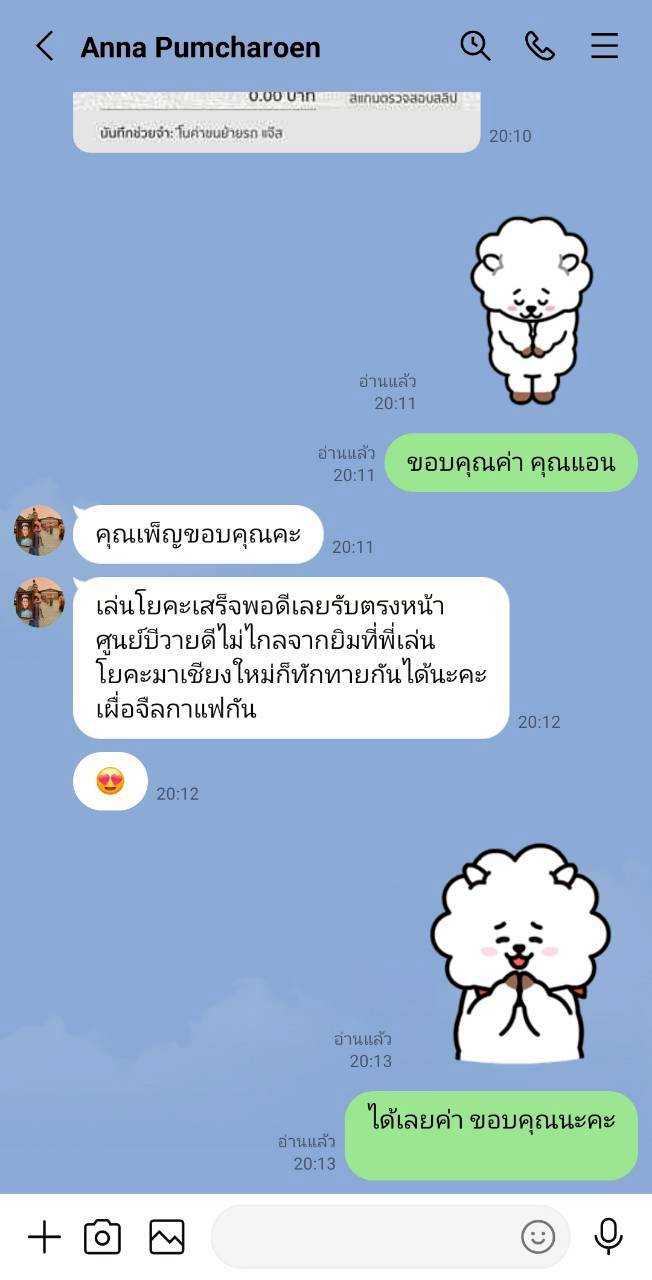Open the chat menu
The image size is (652, 1280).
click(604, 46)
